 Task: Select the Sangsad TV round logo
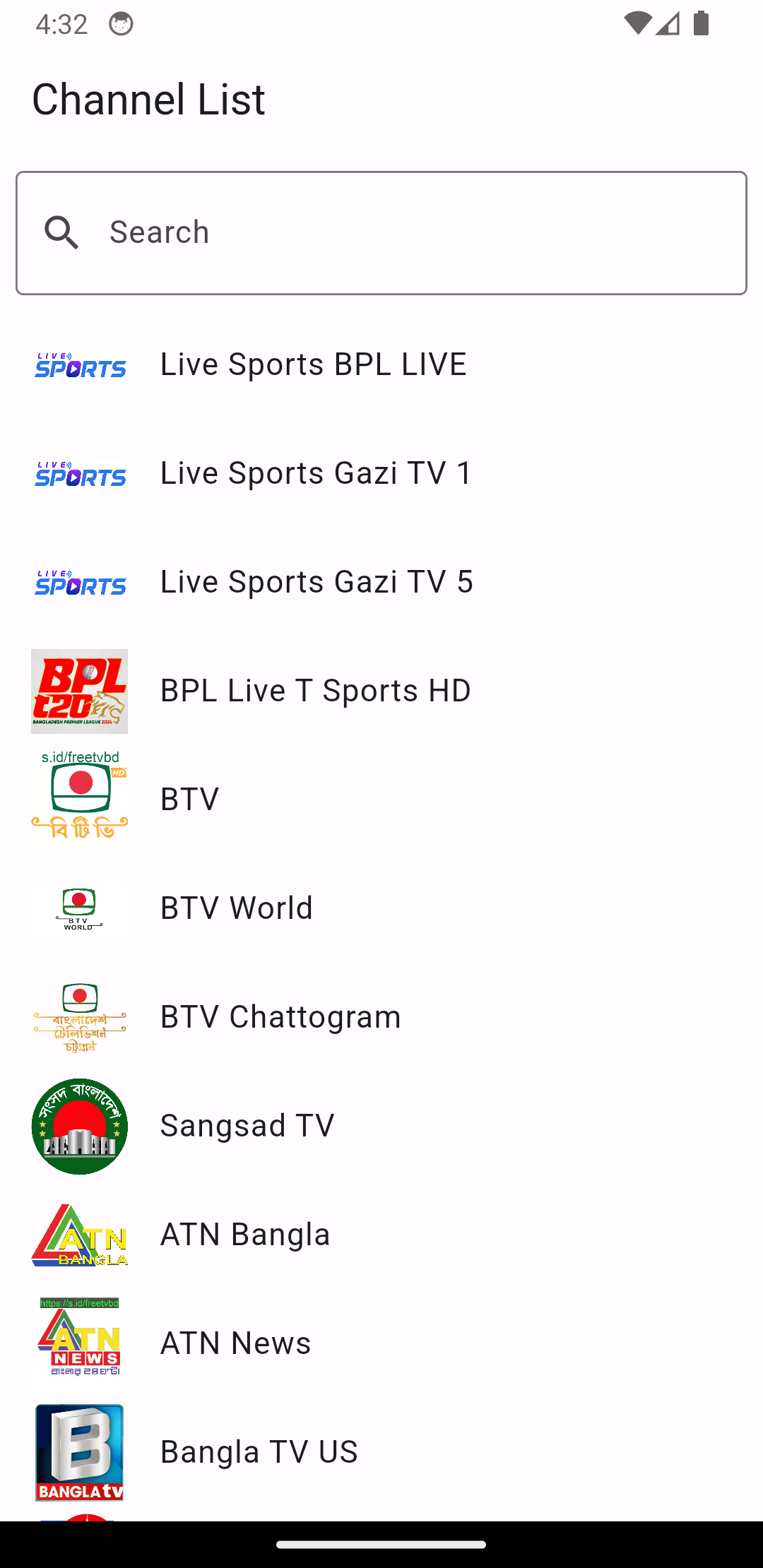point(79,1126)
